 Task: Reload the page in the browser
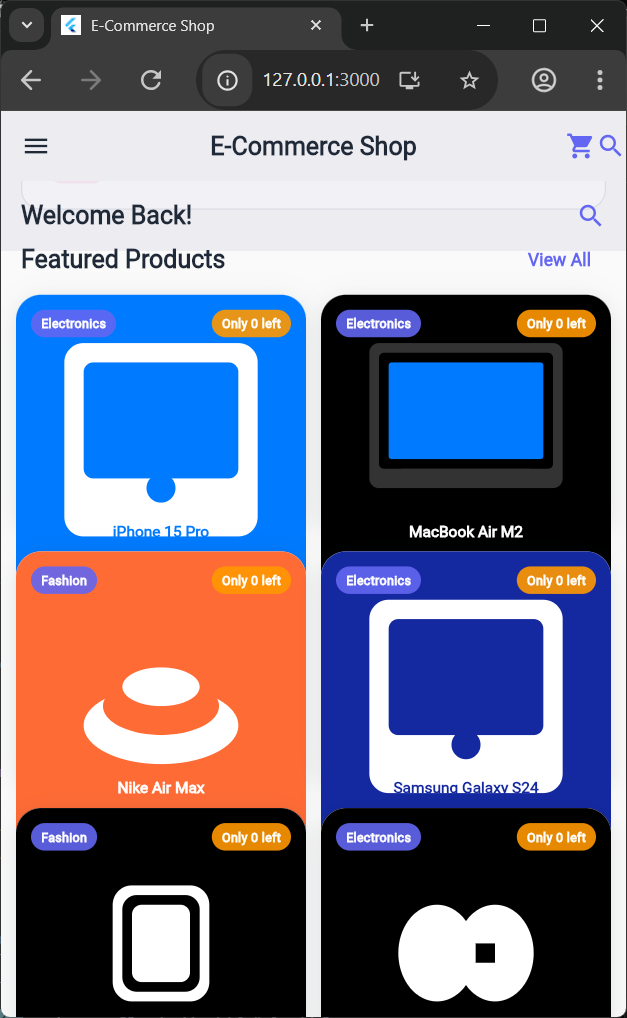[x=151, y=80]
